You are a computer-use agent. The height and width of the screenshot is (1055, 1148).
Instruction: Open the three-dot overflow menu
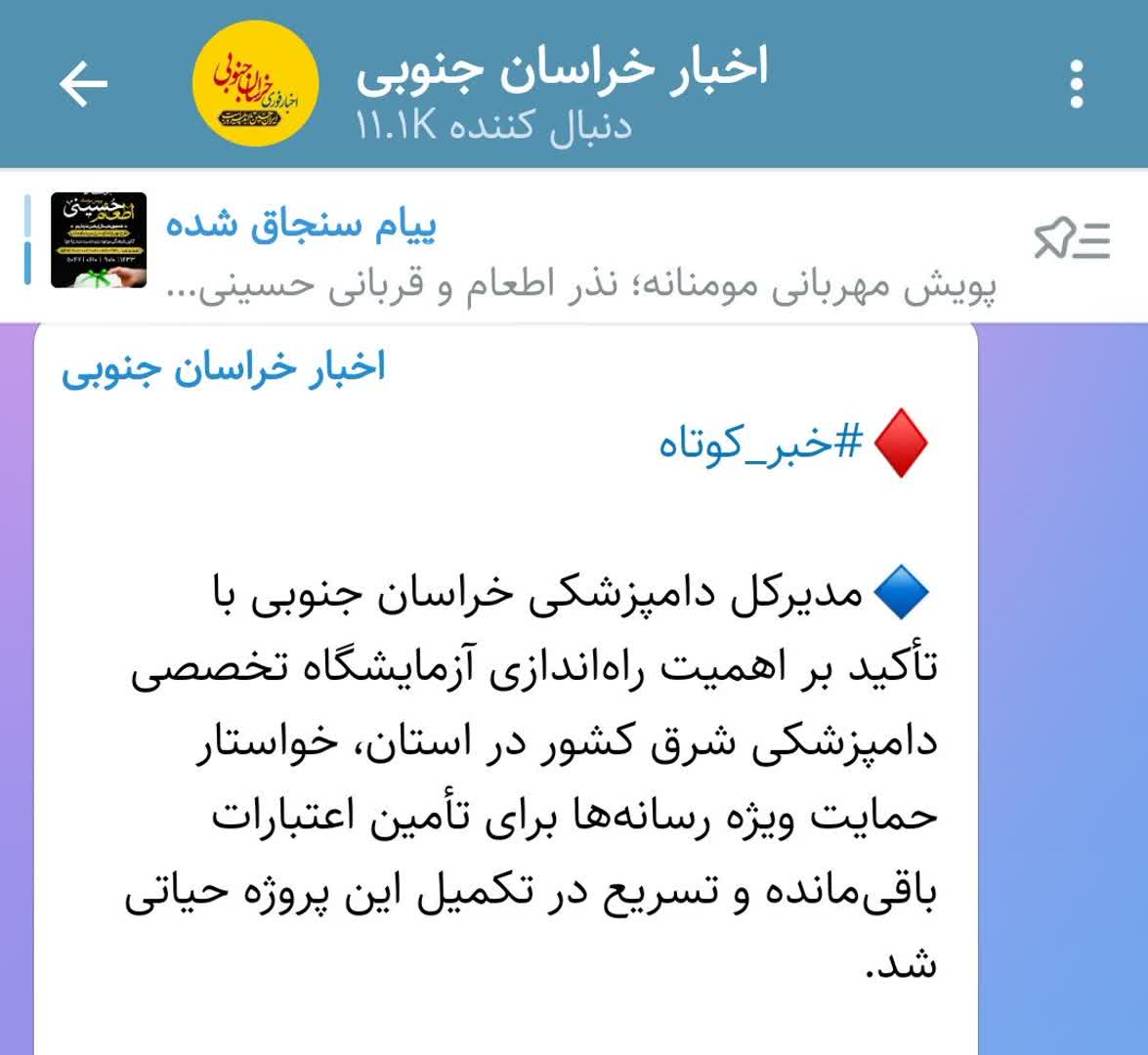point(1076,84)
